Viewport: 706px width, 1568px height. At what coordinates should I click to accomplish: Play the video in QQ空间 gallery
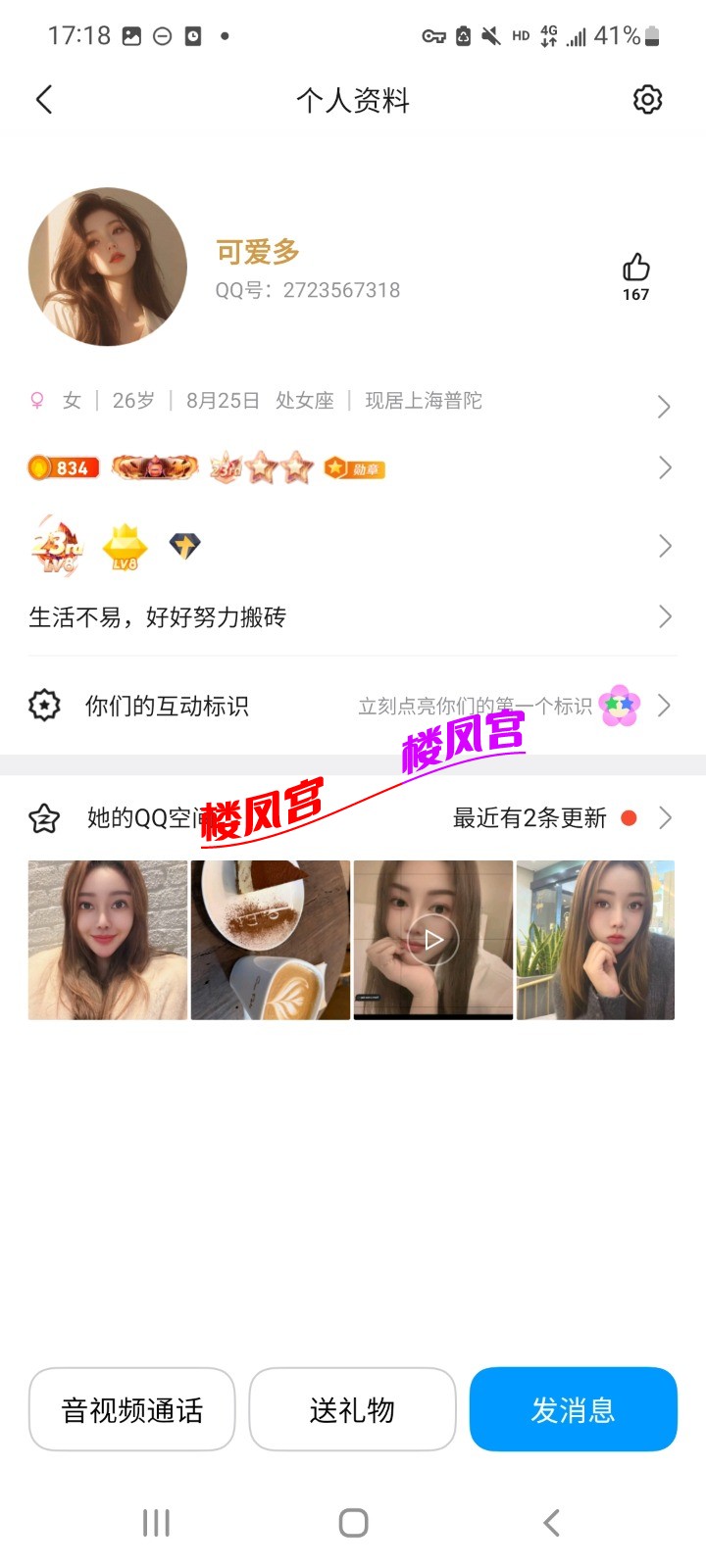click(x=432, y=939)
